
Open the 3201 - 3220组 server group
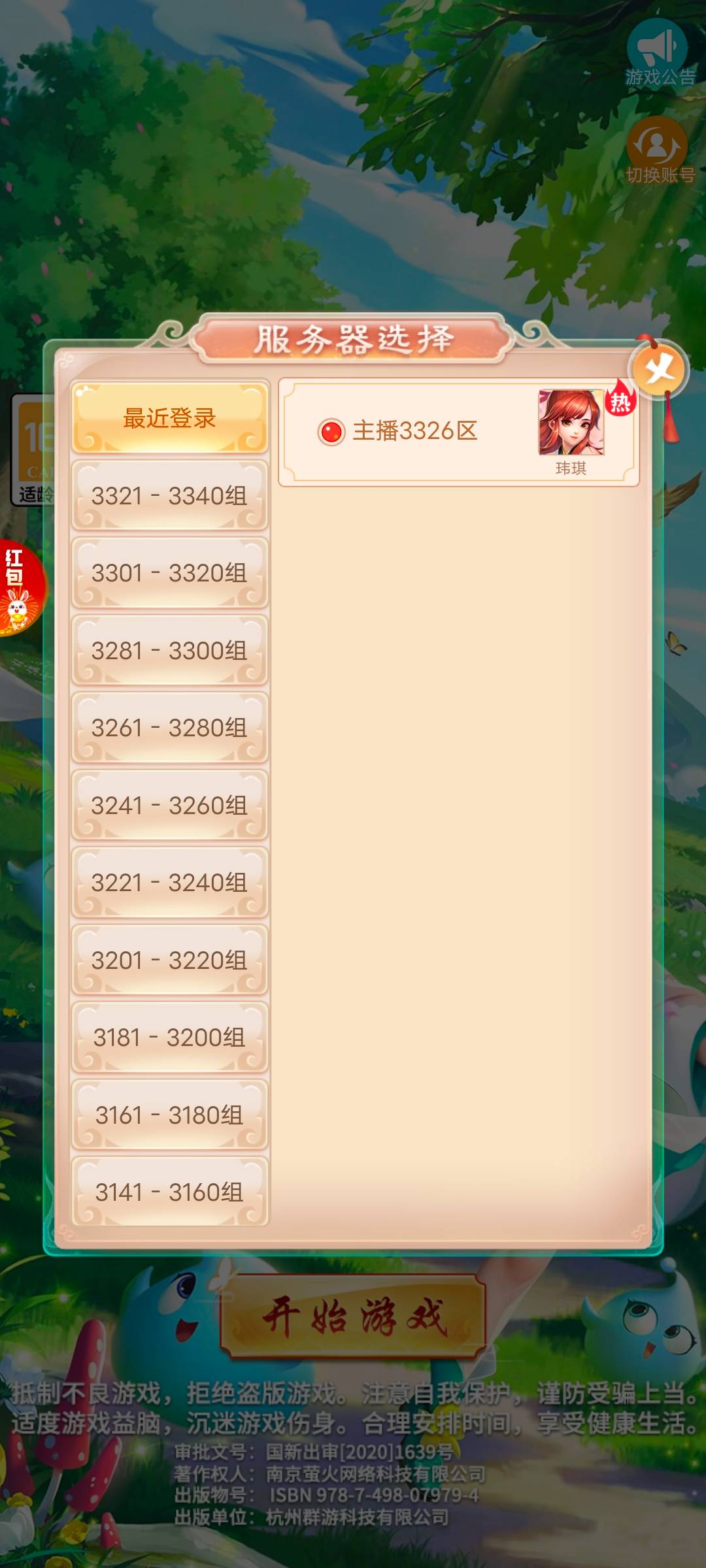[169, 960]
